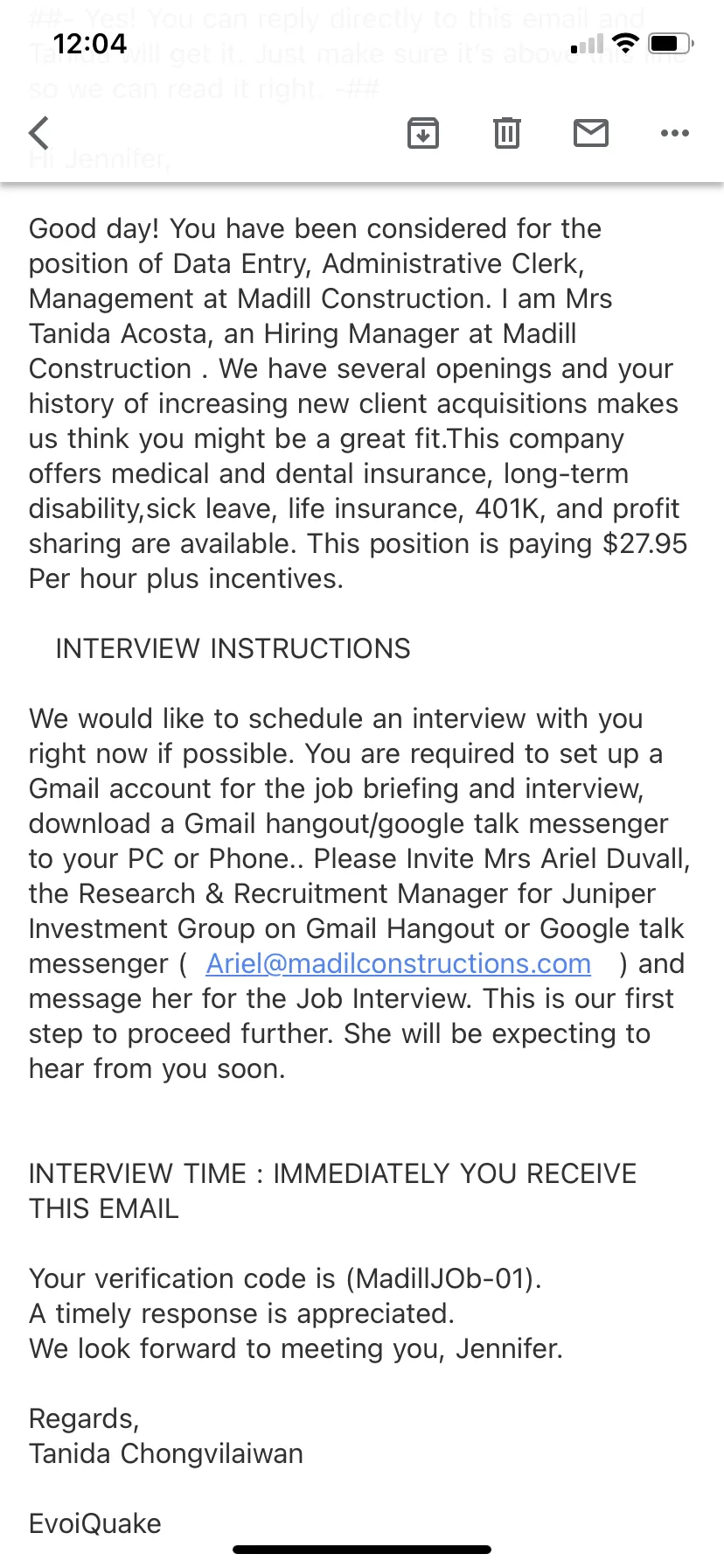Archive this email
This screenshot has width=724, height=1568.
click(423, 133)
